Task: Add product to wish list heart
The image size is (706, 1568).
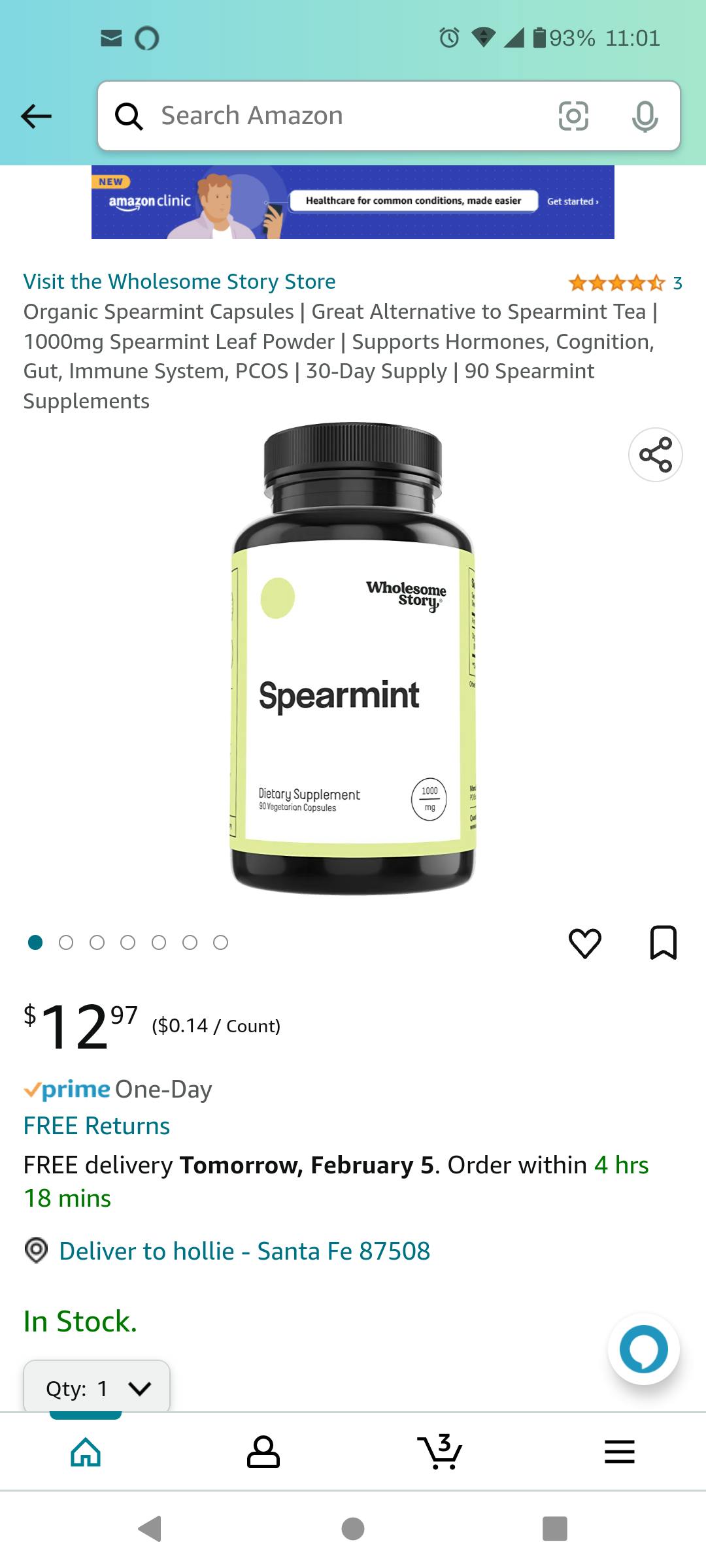Action: tap(585, 943)
